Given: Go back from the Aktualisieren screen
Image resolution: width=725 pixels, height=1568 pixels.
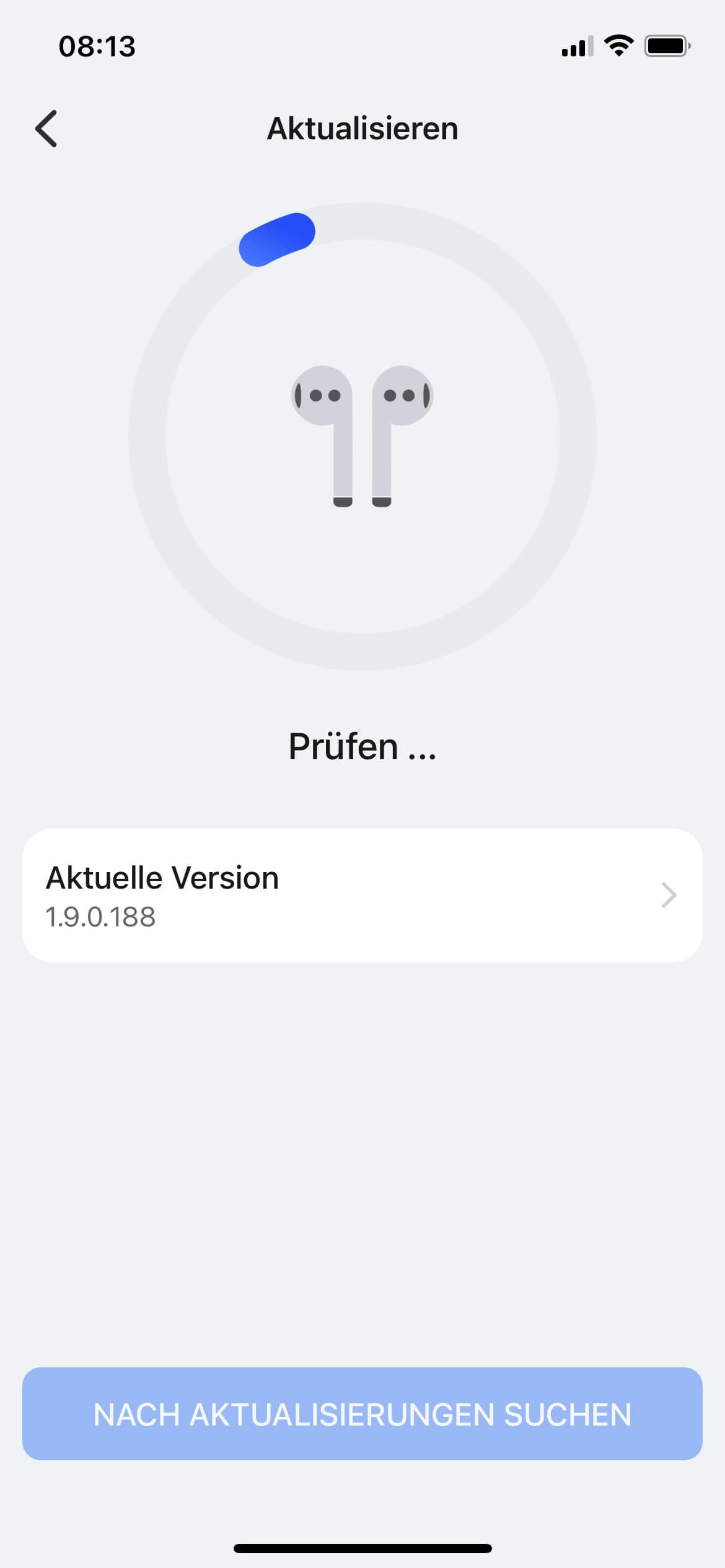Looking at the screenshot, I should [x=46, y=129].
